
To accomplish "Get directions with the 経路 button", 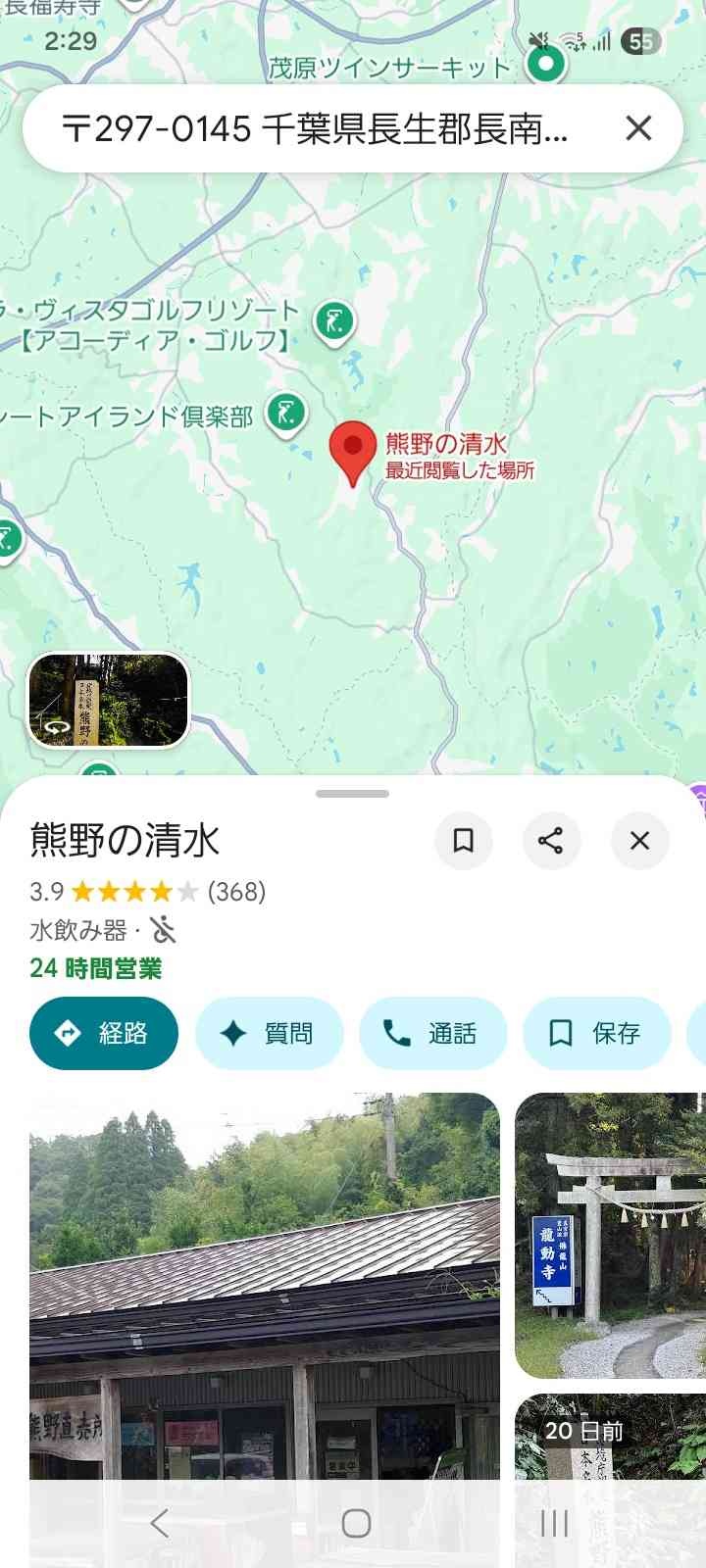I will point(104,1033).
